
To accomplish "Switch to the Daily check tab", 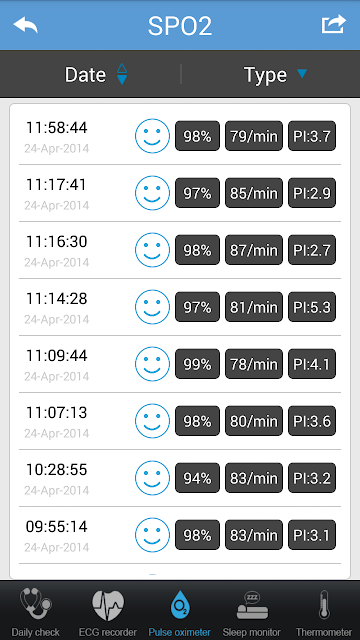I will 36,611.
